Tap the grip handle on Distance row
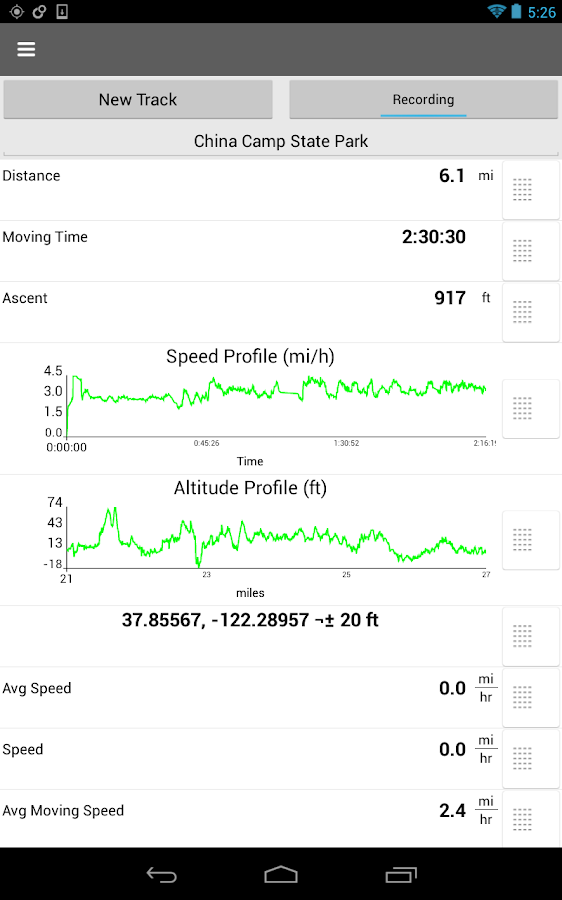The width and height of the screenshot is (562, 900). [531, 189]
